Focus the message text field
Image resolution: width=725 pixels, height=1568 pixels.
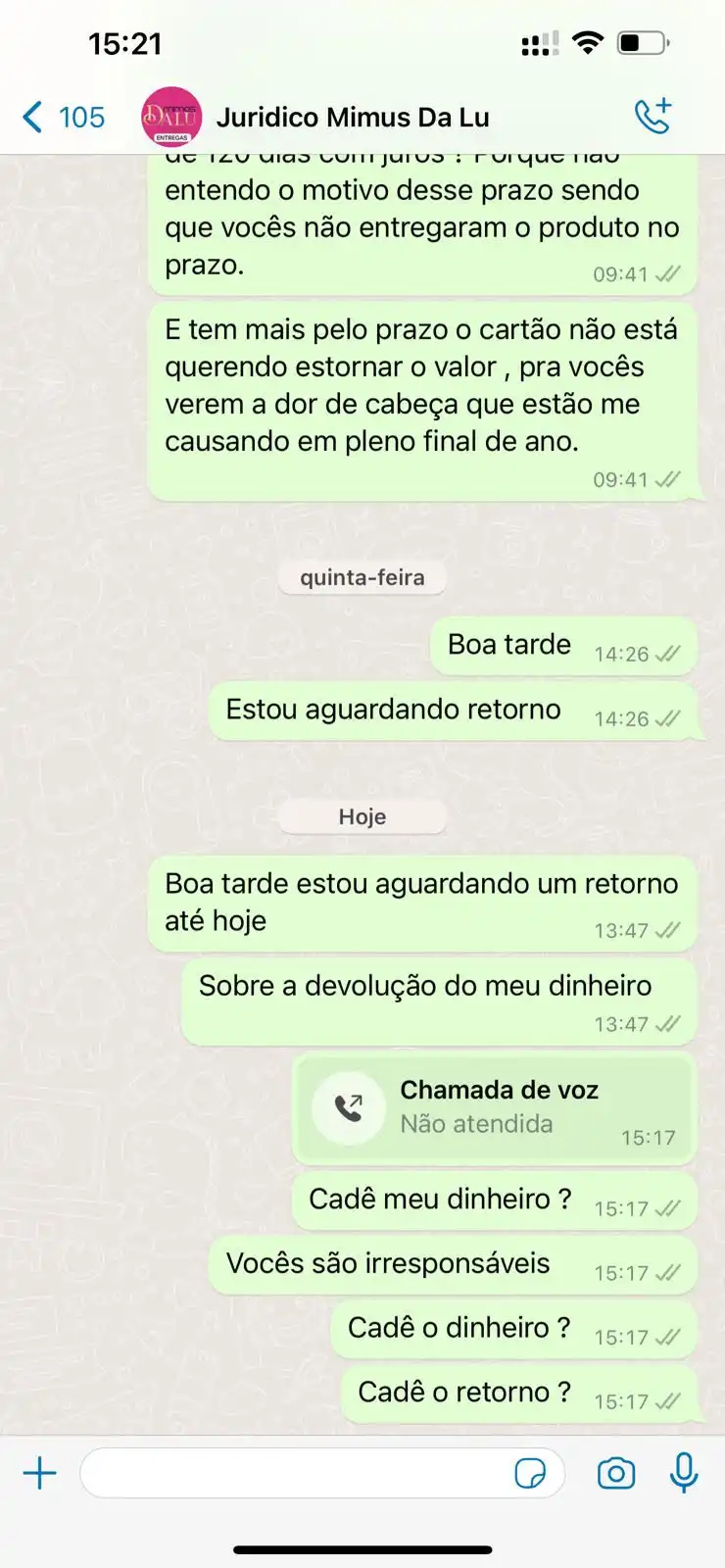294,1473
